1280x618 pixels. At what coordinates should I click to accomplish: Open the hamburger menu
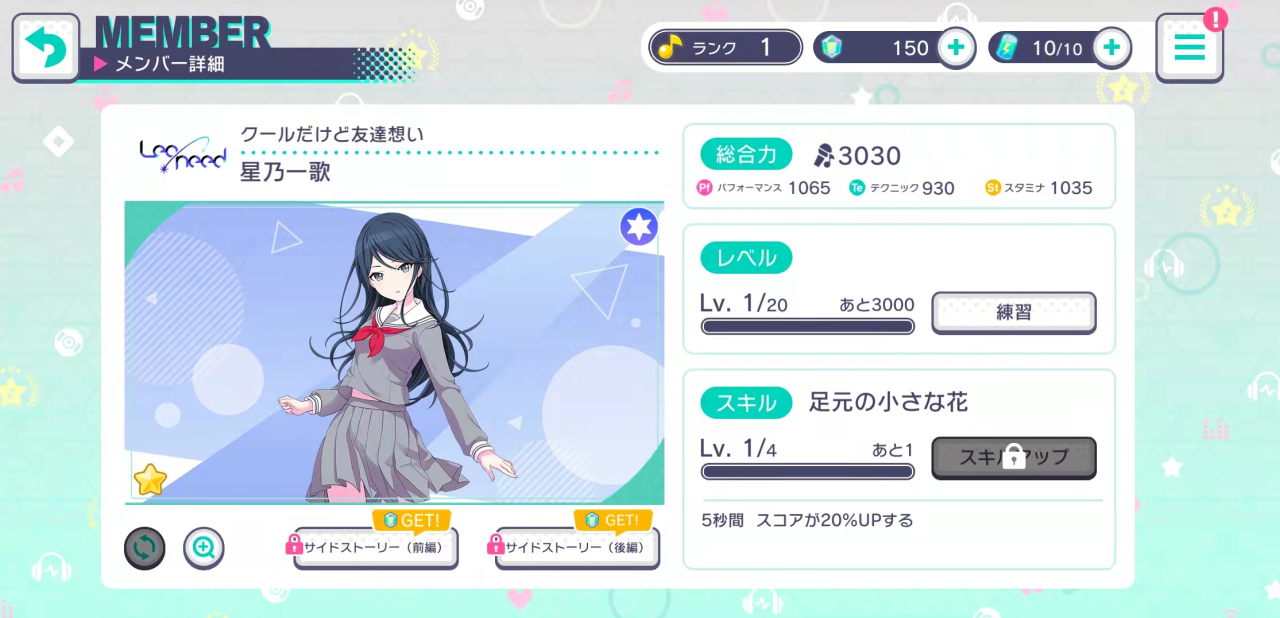1189,47
